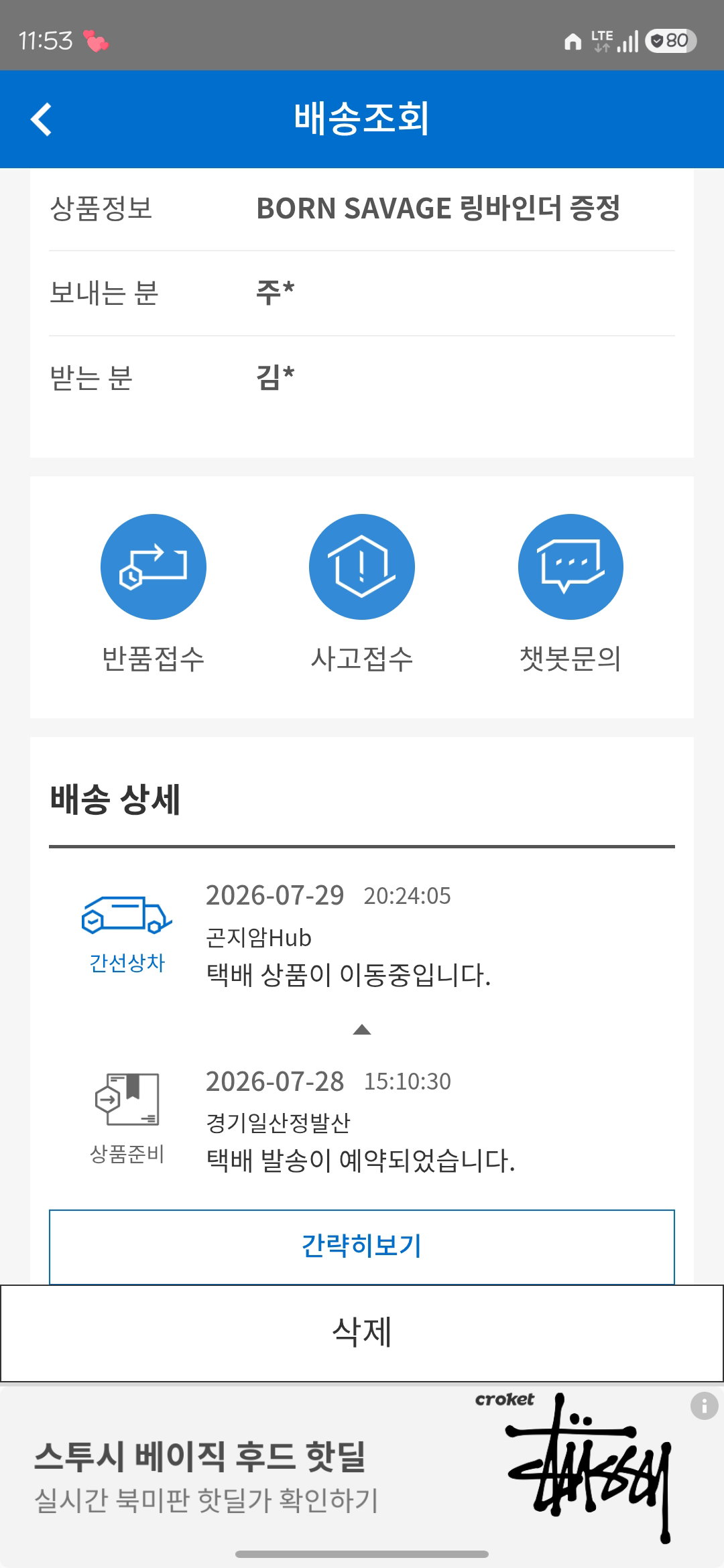Open the 스투시 베이직 후드 핫딜 ad banner

(x=362, y=1474)
